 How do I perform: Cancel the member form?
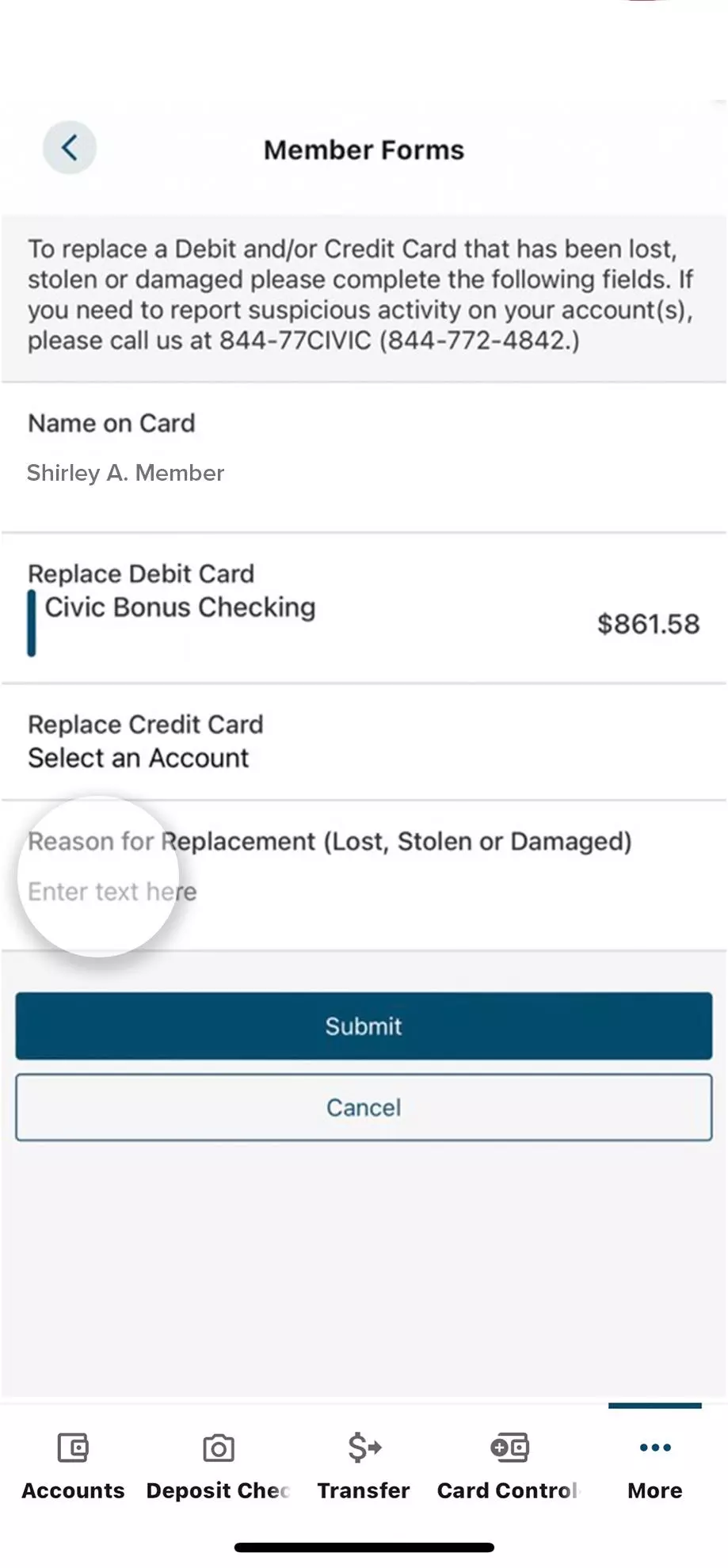coord(364,1107)
